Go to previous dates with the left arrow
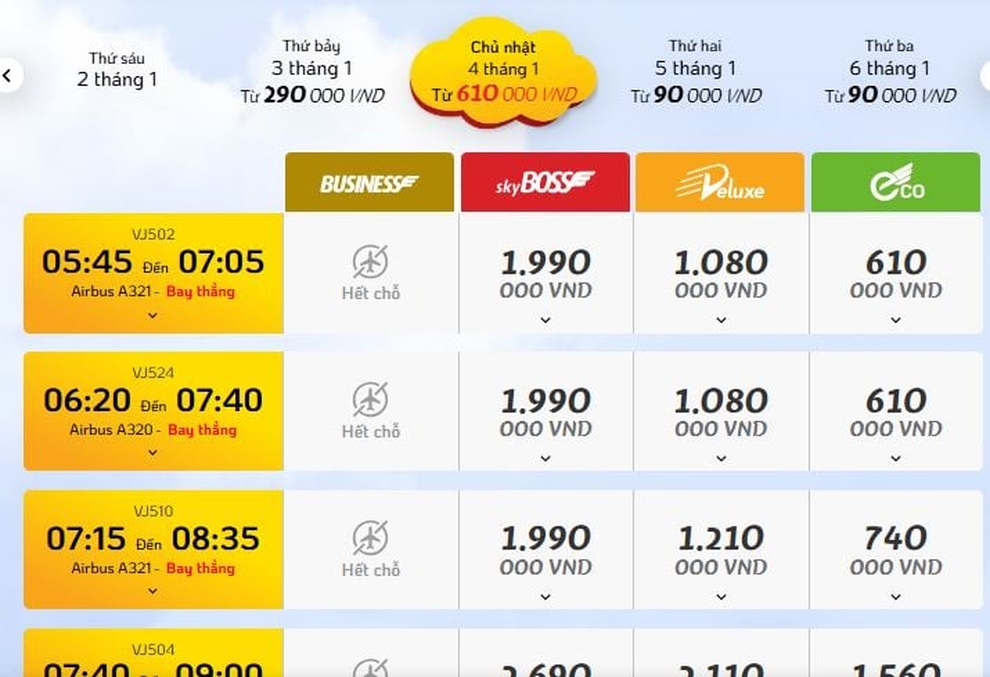Image resolution: width=990 pixels, height=677 pixels. 10,75
